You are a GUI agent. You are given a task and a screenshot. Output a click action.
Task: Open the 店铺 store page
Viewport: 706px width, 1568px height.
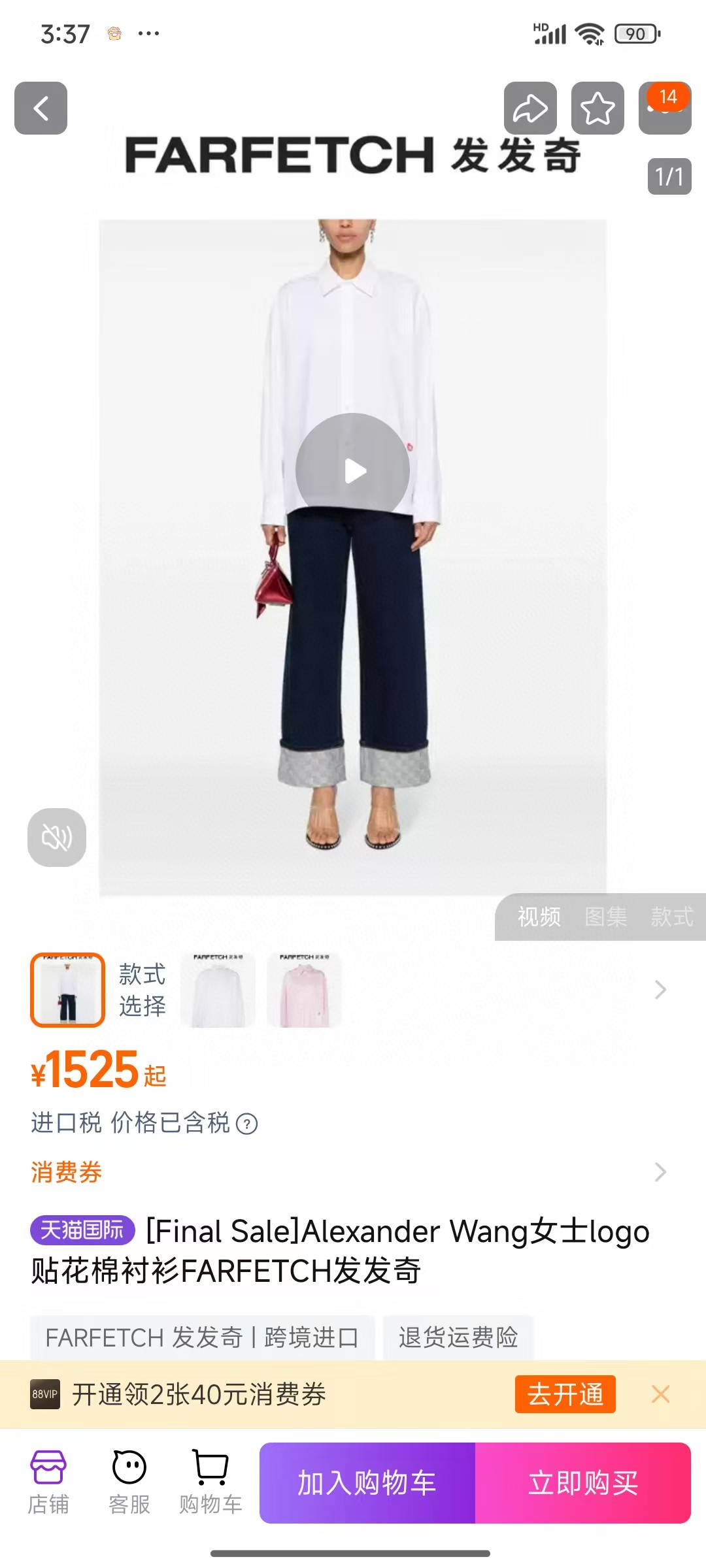(x=48, y=1482)
